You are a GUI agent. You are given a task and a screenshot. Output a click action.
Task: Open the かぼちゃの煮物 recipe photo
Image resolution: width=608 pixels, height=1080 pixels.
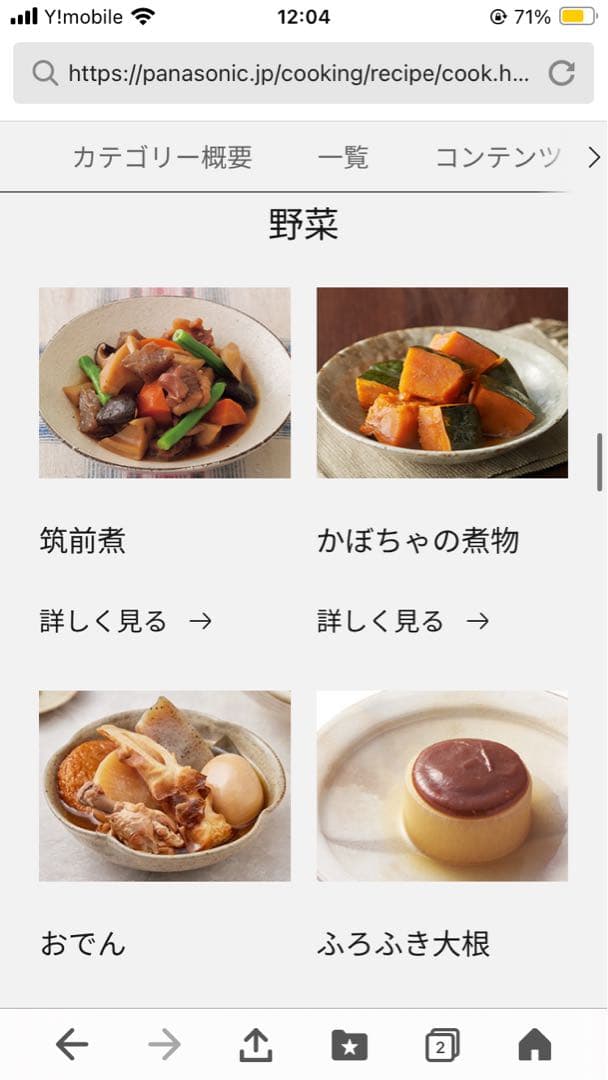pos(442,383)
